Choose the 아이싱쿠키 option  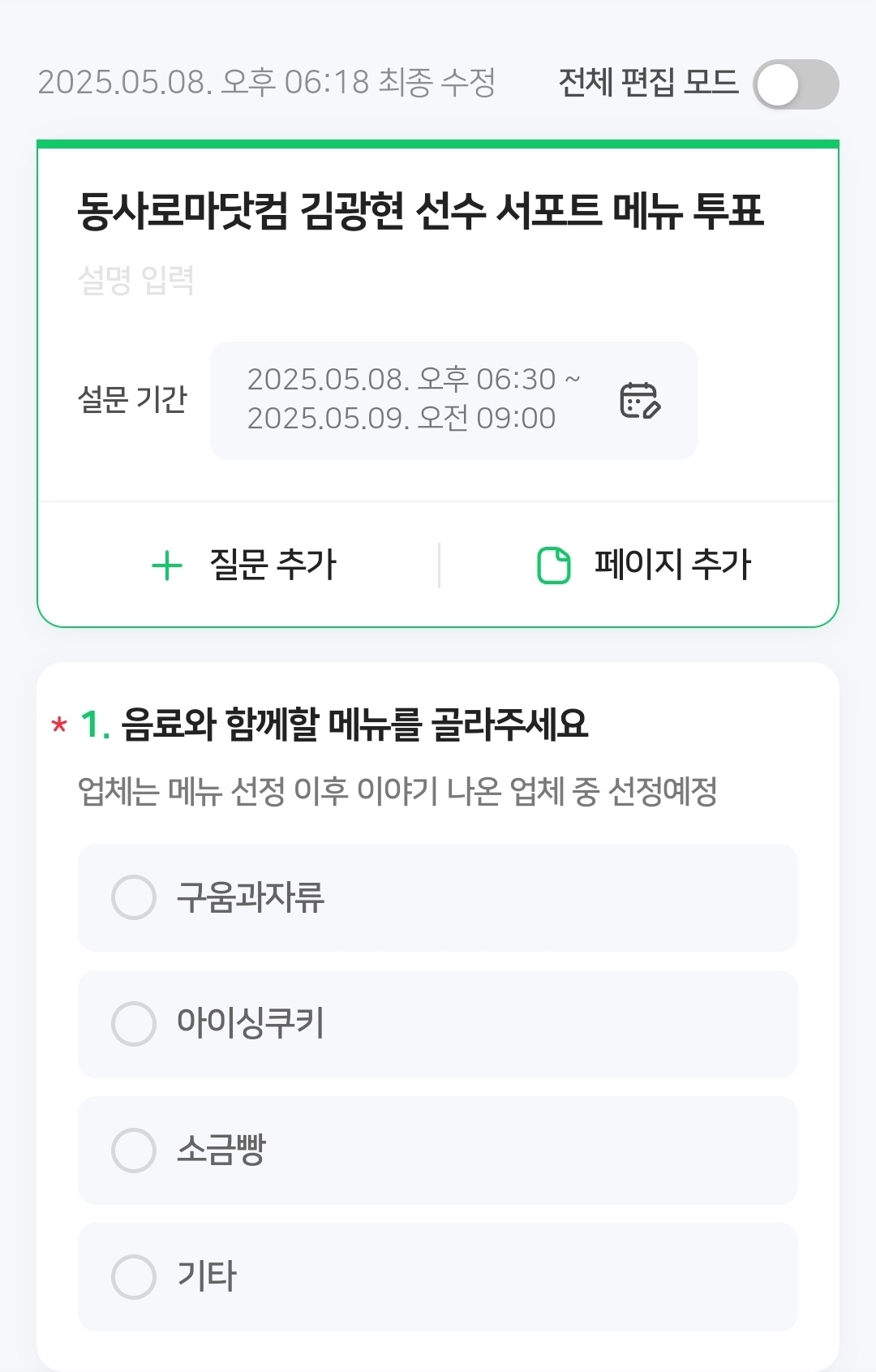134,1024
